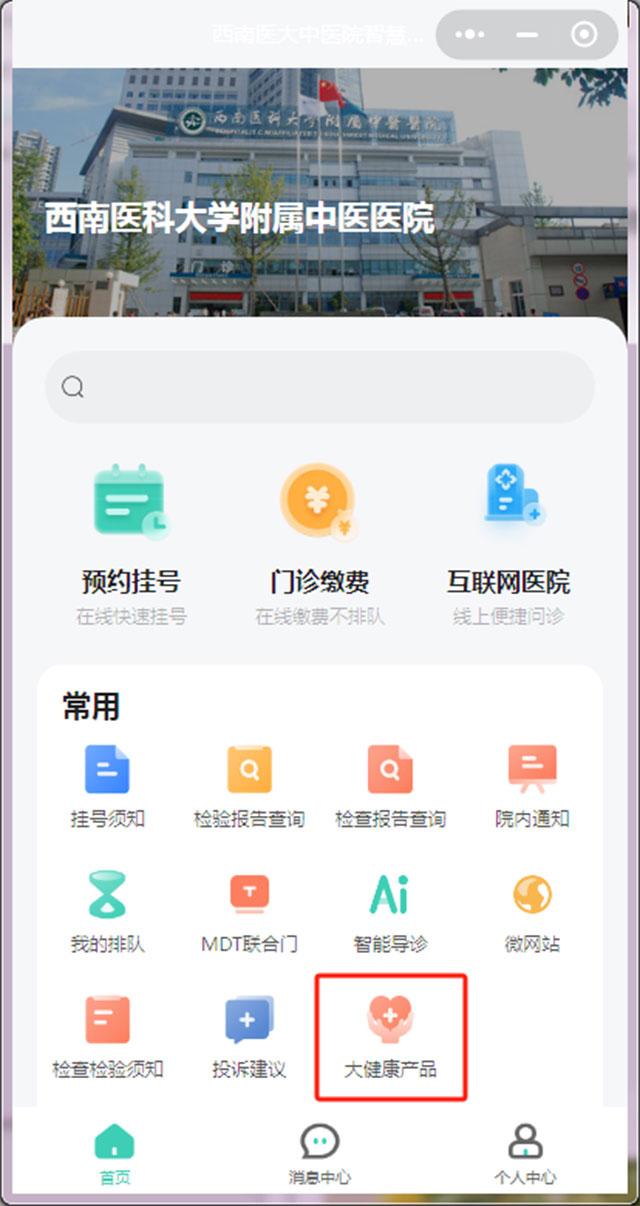Close the mini program with the circle button
640x1206 pixels.
(584, 35)
